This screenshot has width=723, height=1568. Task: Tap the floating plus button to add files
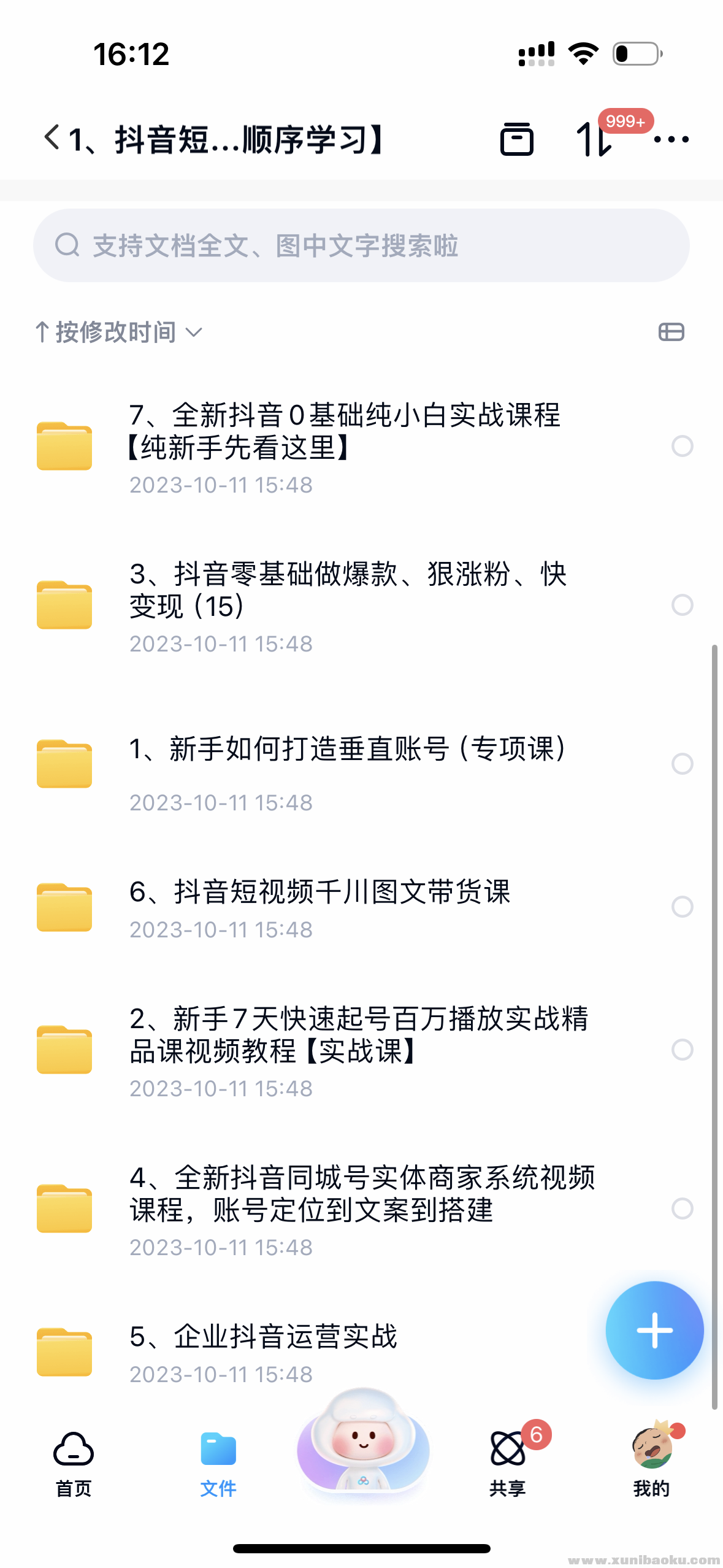tap(654, 1329)
